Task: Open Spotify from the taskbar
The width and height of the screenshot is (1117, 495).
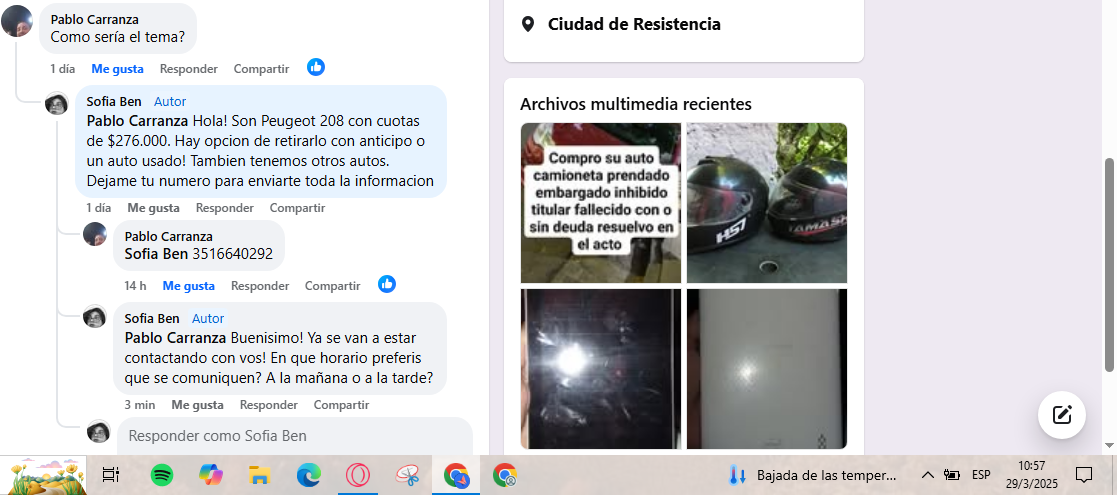Action: pos(162,475)
